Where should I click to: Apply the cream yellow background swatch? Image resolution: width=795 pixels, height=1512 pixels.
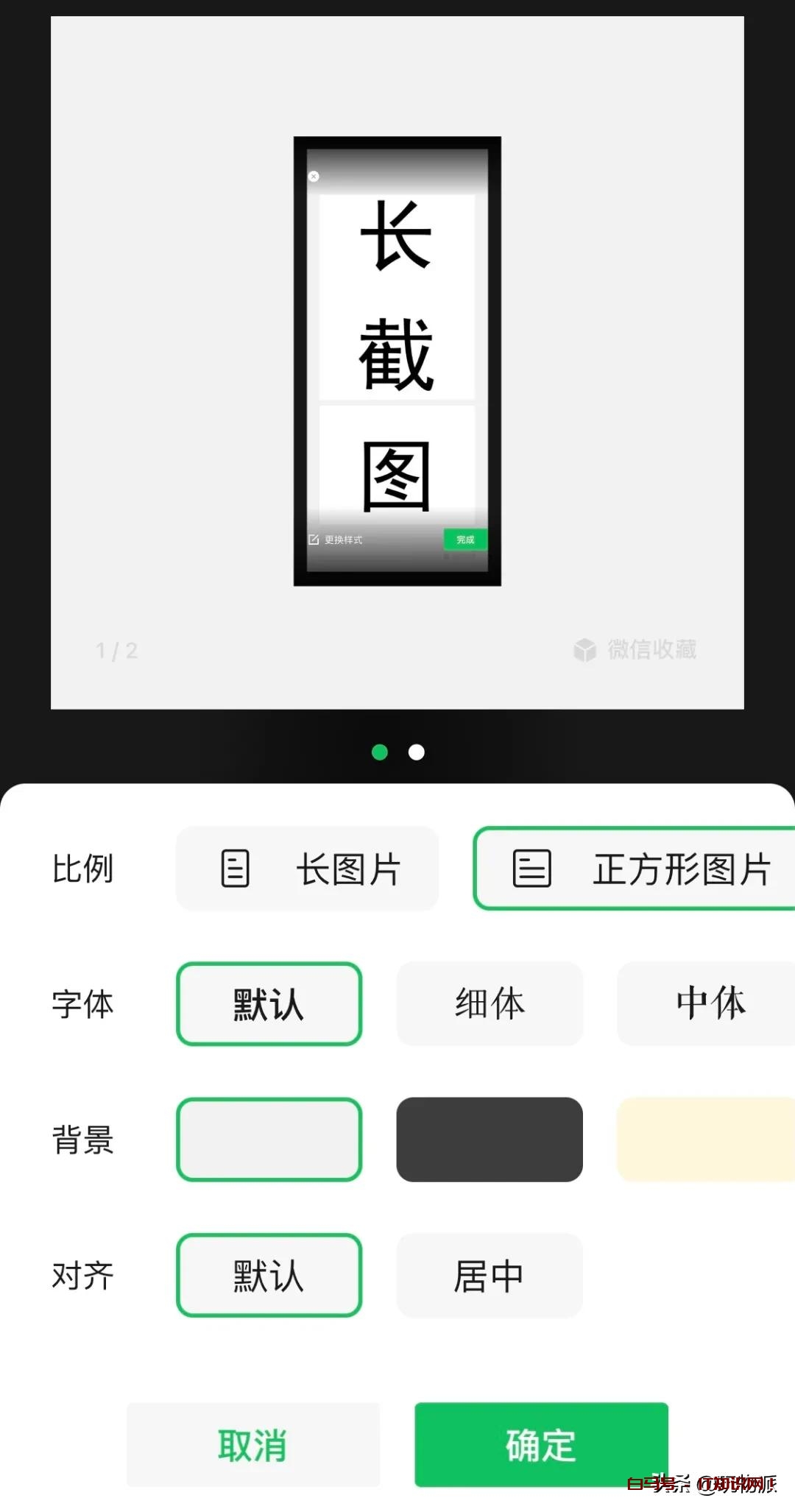(707, 1140)
